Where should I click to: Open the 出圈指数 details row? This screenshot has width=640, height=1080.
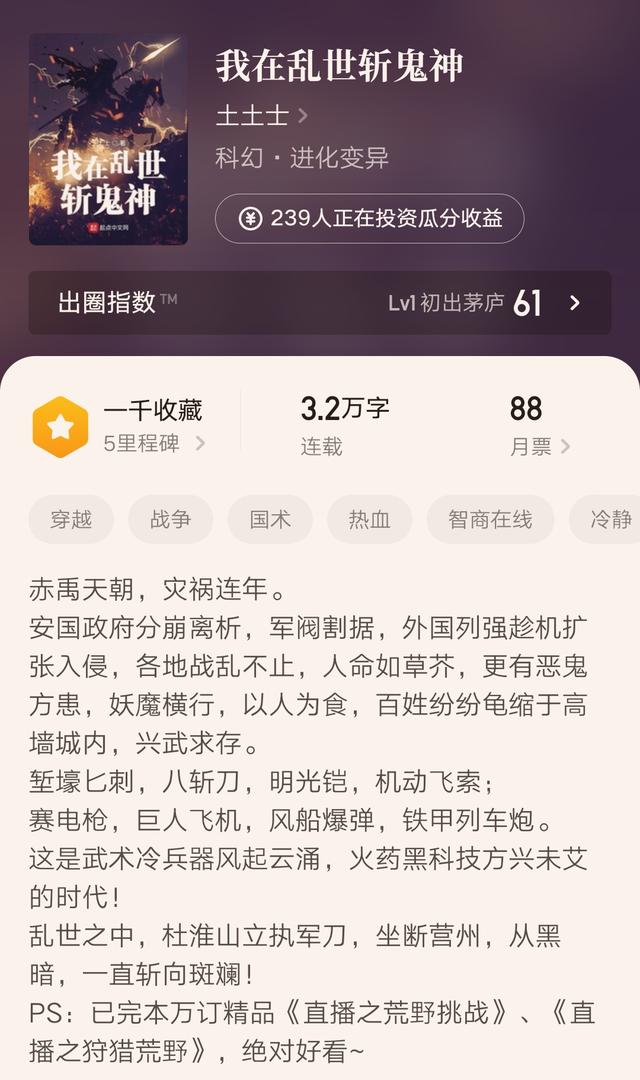[320, 303]
